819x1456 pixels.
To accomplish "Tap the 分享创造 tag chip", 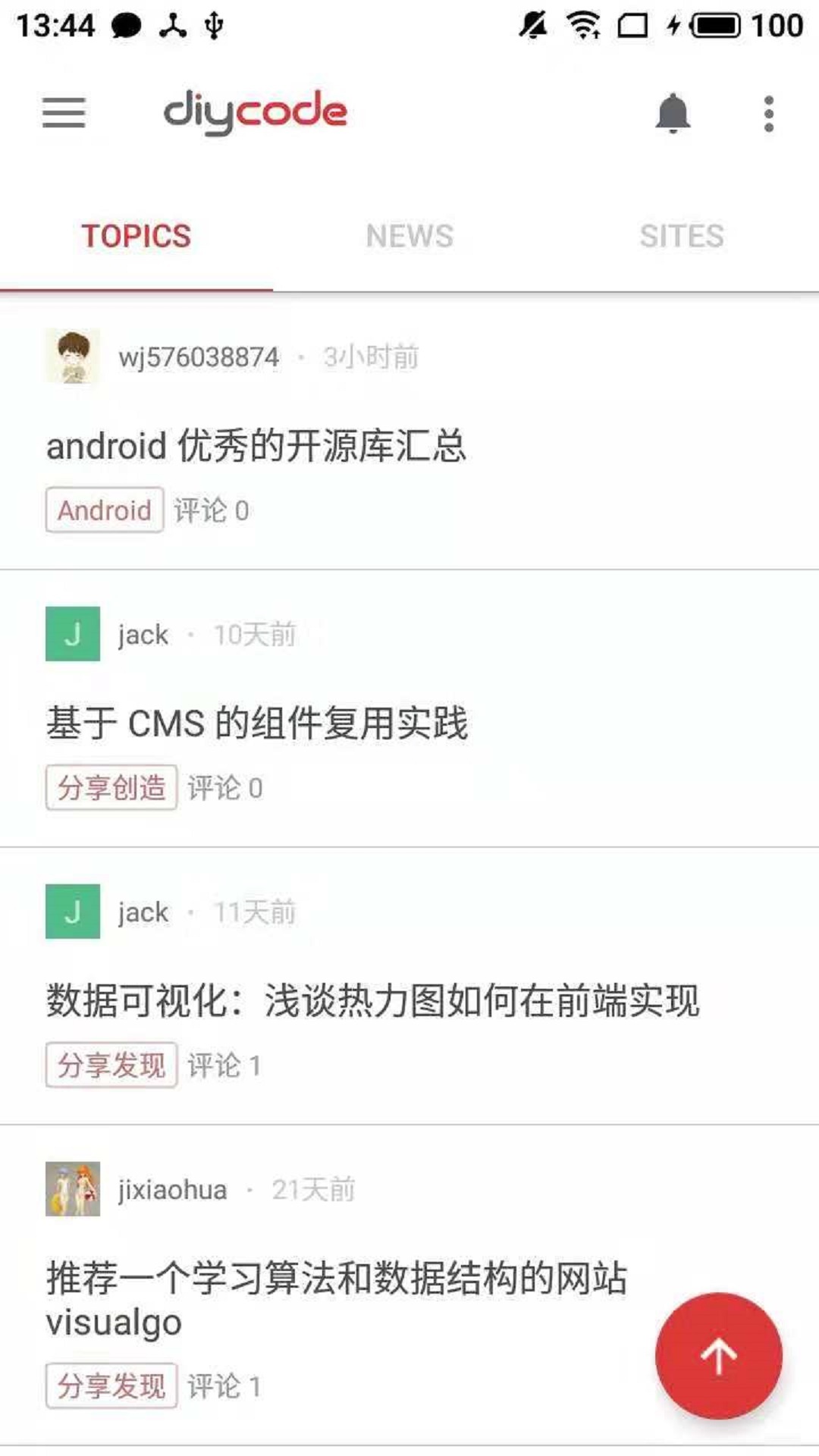I will (x=111, y=788).
